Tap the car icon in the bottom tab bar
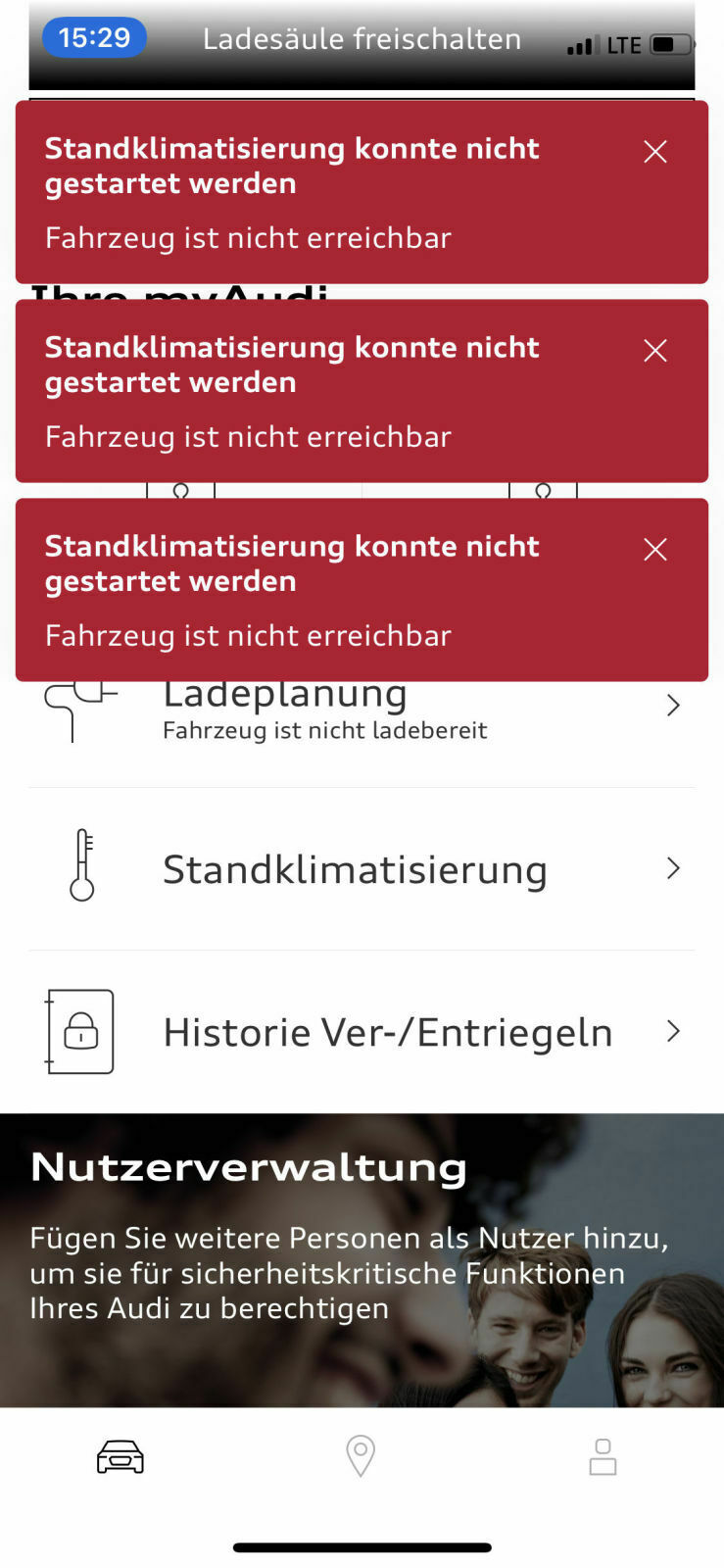The height and width of the screenshot is (1568, 724). [x=119, y=1456]
